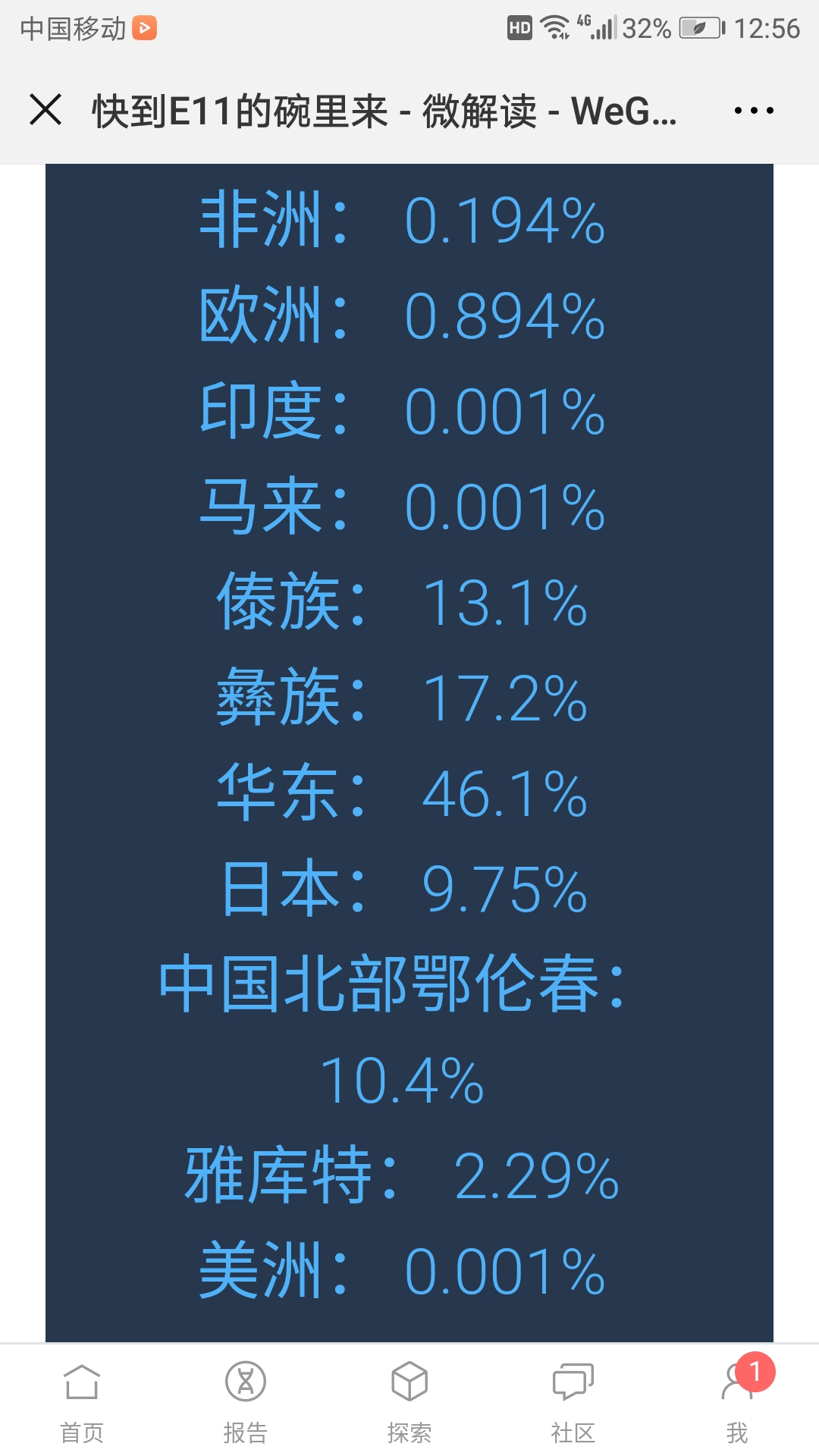
Task: Close the WeGene web page
Action: pos(45,110)
